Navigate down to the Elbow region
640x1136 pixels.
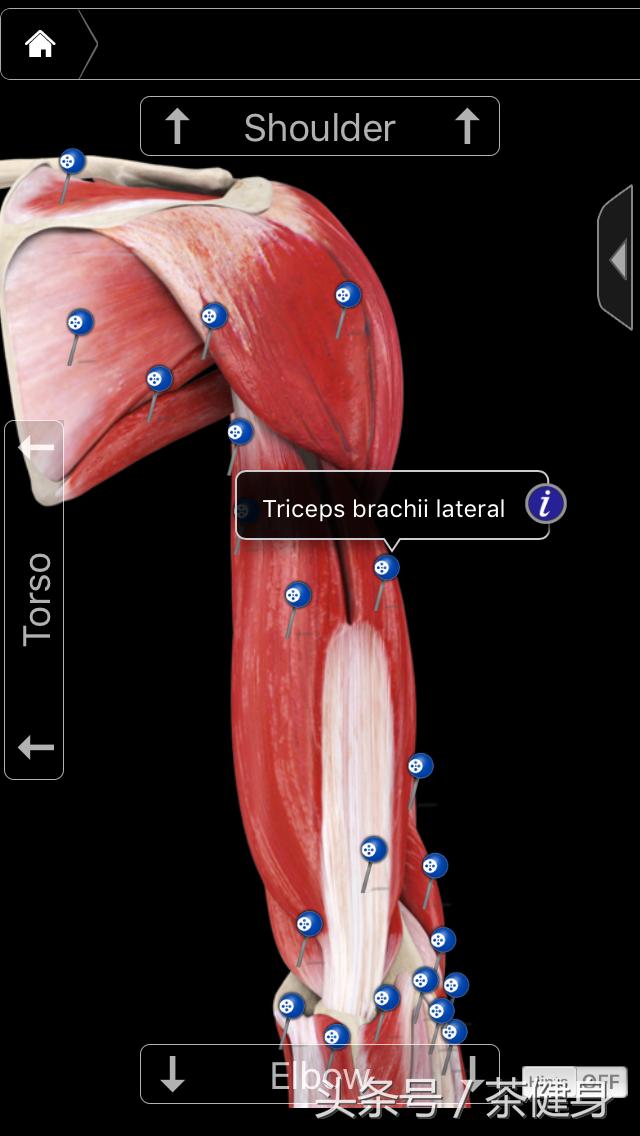(319, 1075)
